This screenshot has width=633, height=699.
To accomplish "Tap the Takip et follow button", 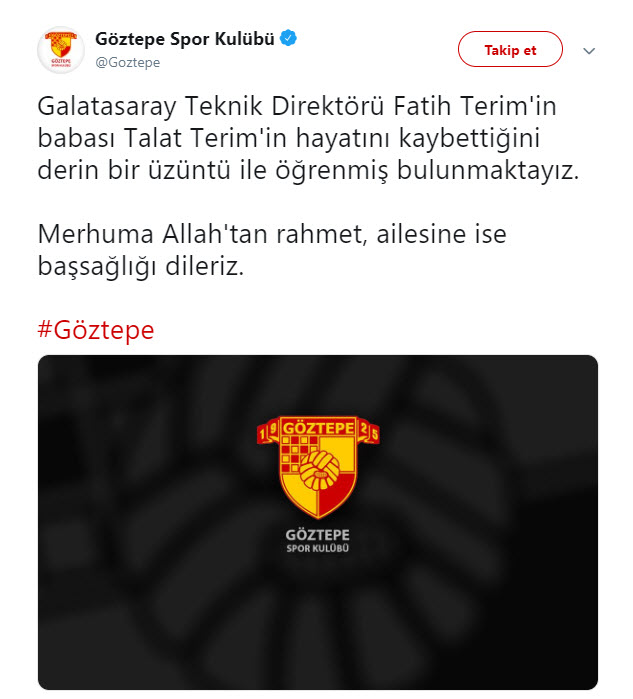I will coord(510,49).
